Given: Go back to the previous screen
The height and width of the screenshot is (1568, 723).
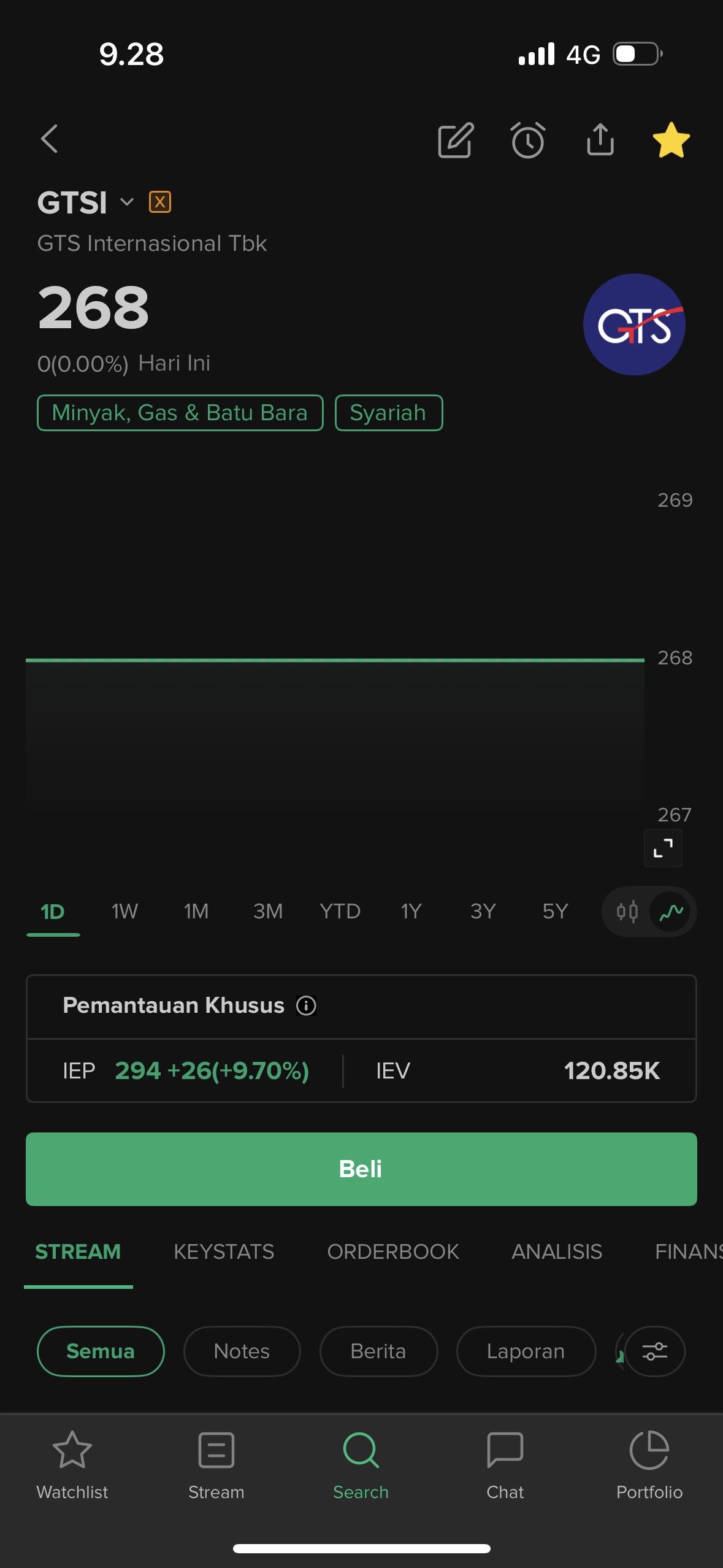Looking at the screenshot, I should pos(50,139).
